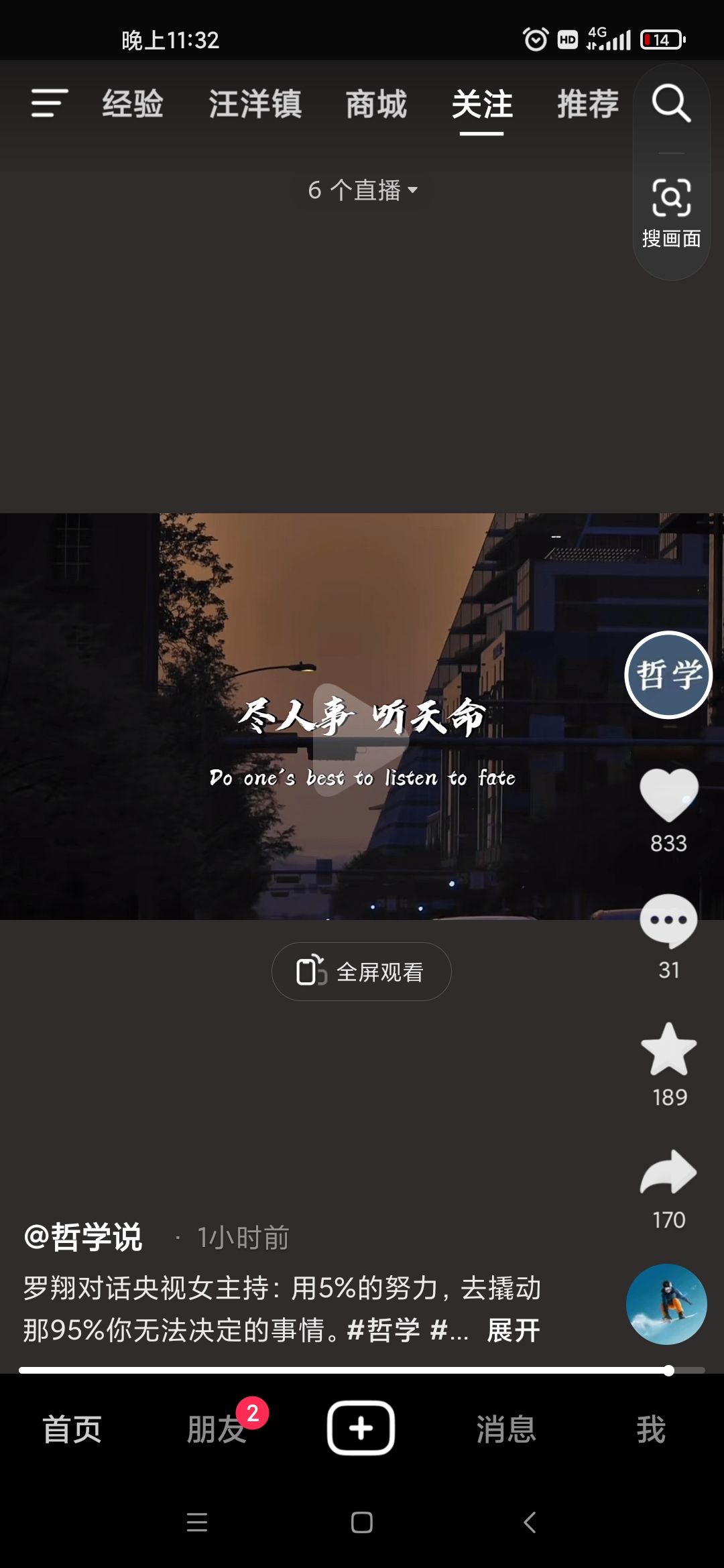The height and width of the screenshot is (1568, 724).
Task: Open the 商城 tab
Action: tap(376, 105)
